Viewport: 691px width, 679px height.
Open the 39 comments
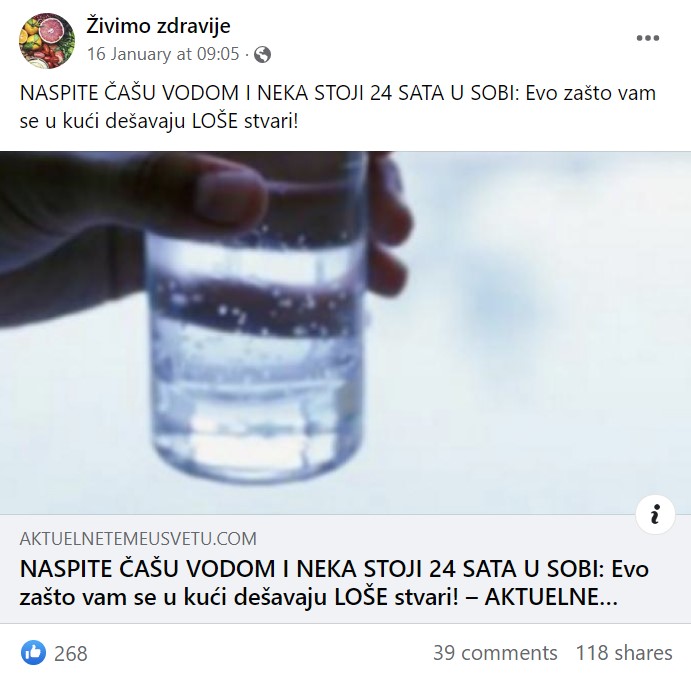click(x=495, y=653)
